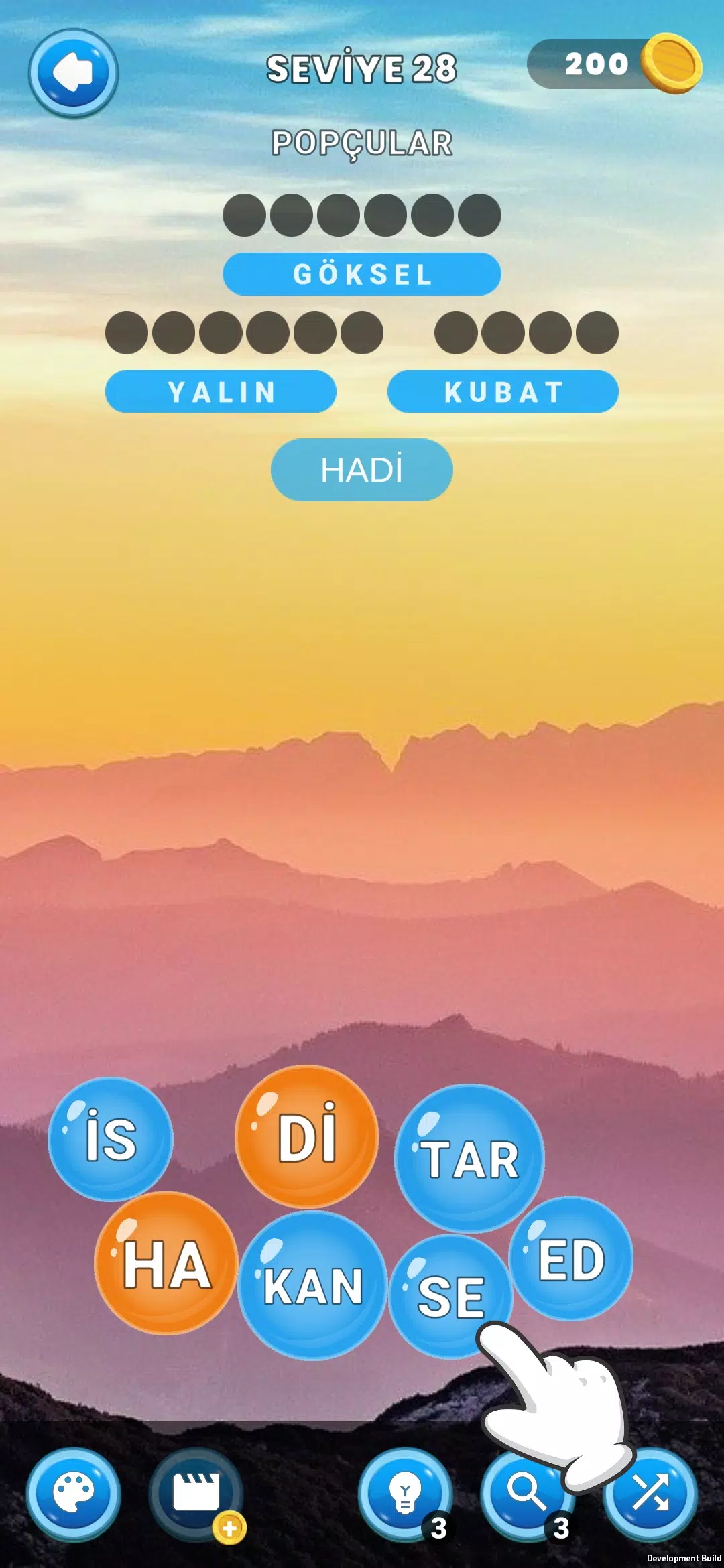Image resolution: width=724 pixels, height=1568 pixels.
Task: Go back with the blue arrow button
Action: click(x=73, y=72)
